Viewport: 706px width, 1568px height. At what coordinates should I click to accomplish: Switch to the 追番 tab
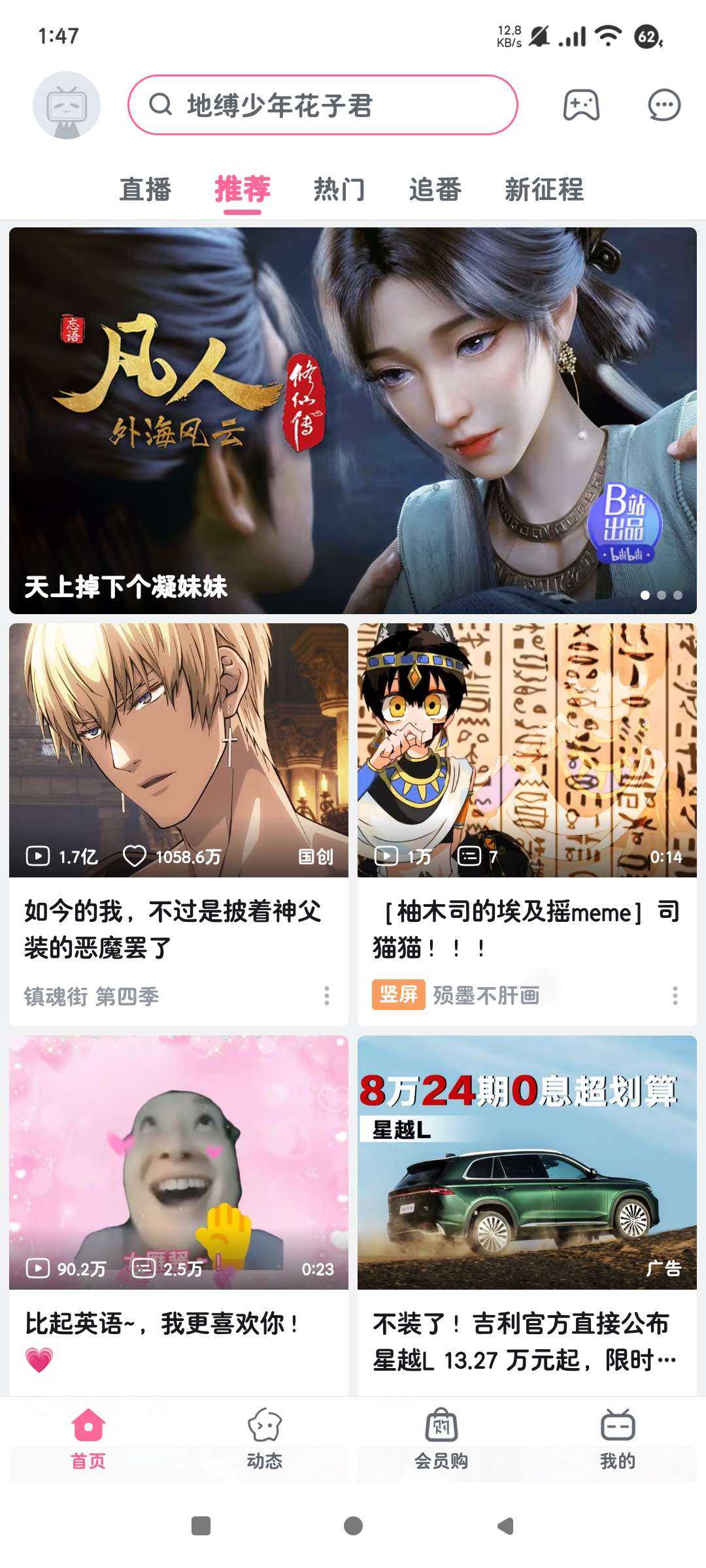435,190
